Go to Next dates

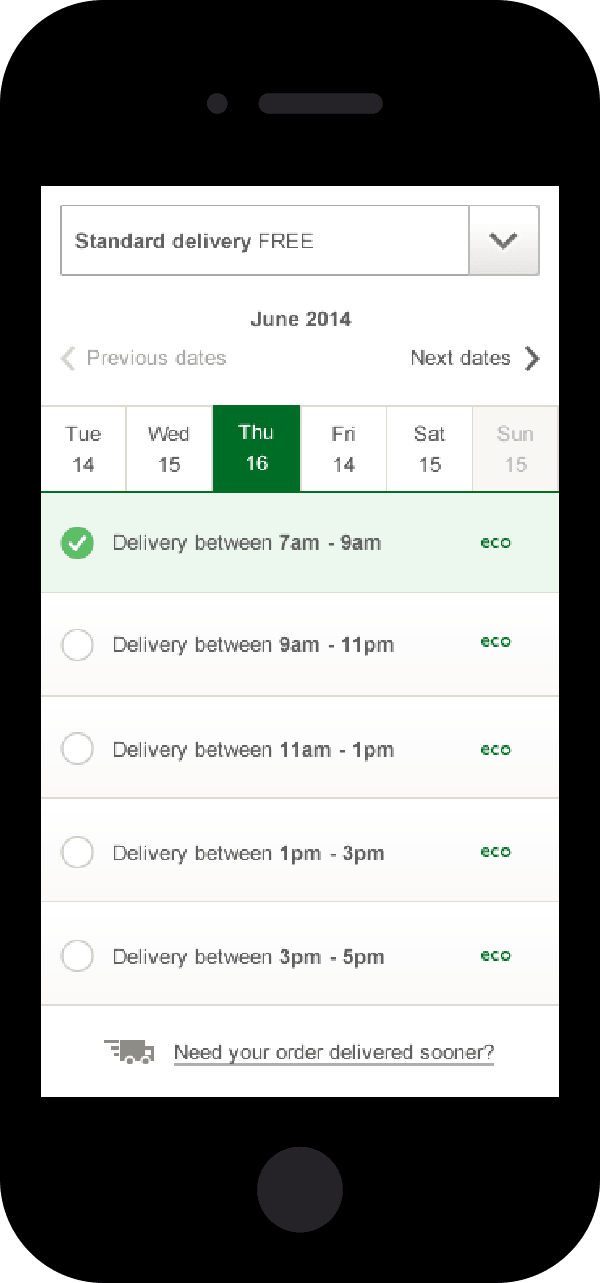coord(476,358)
